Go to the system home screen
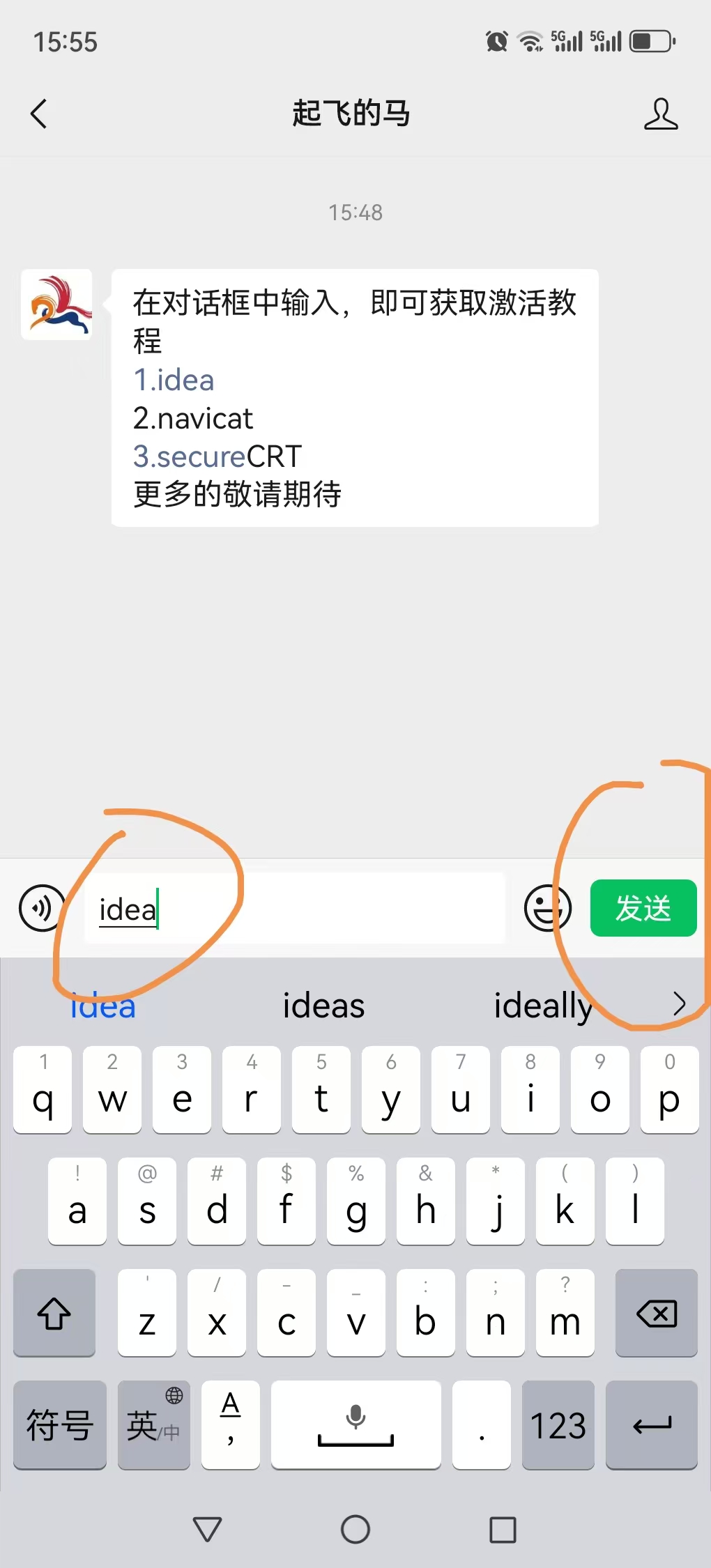This screenshot has width=711, height=1568. point(355,1530)
